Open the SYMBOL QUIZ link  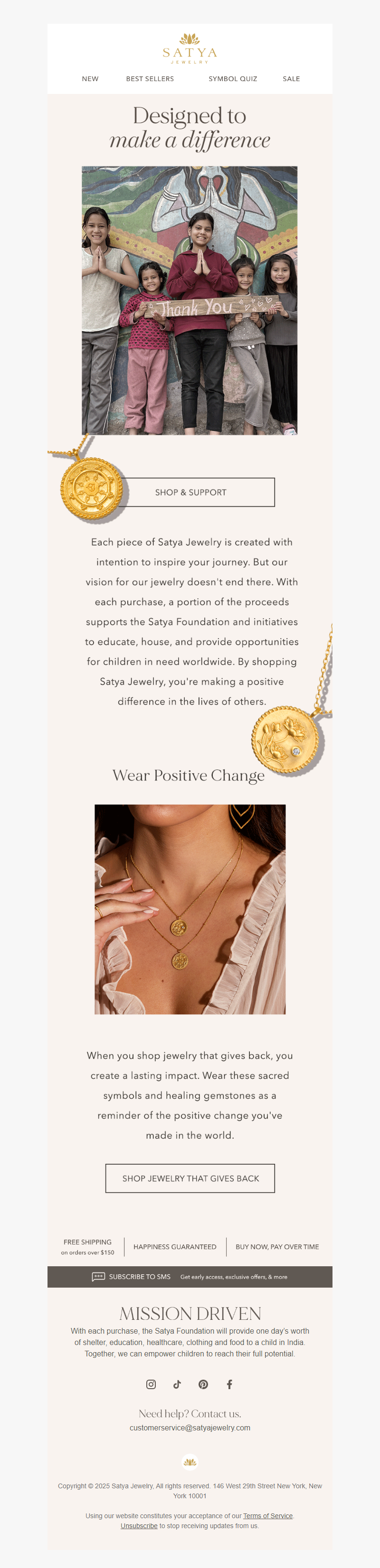coord(233,79)
